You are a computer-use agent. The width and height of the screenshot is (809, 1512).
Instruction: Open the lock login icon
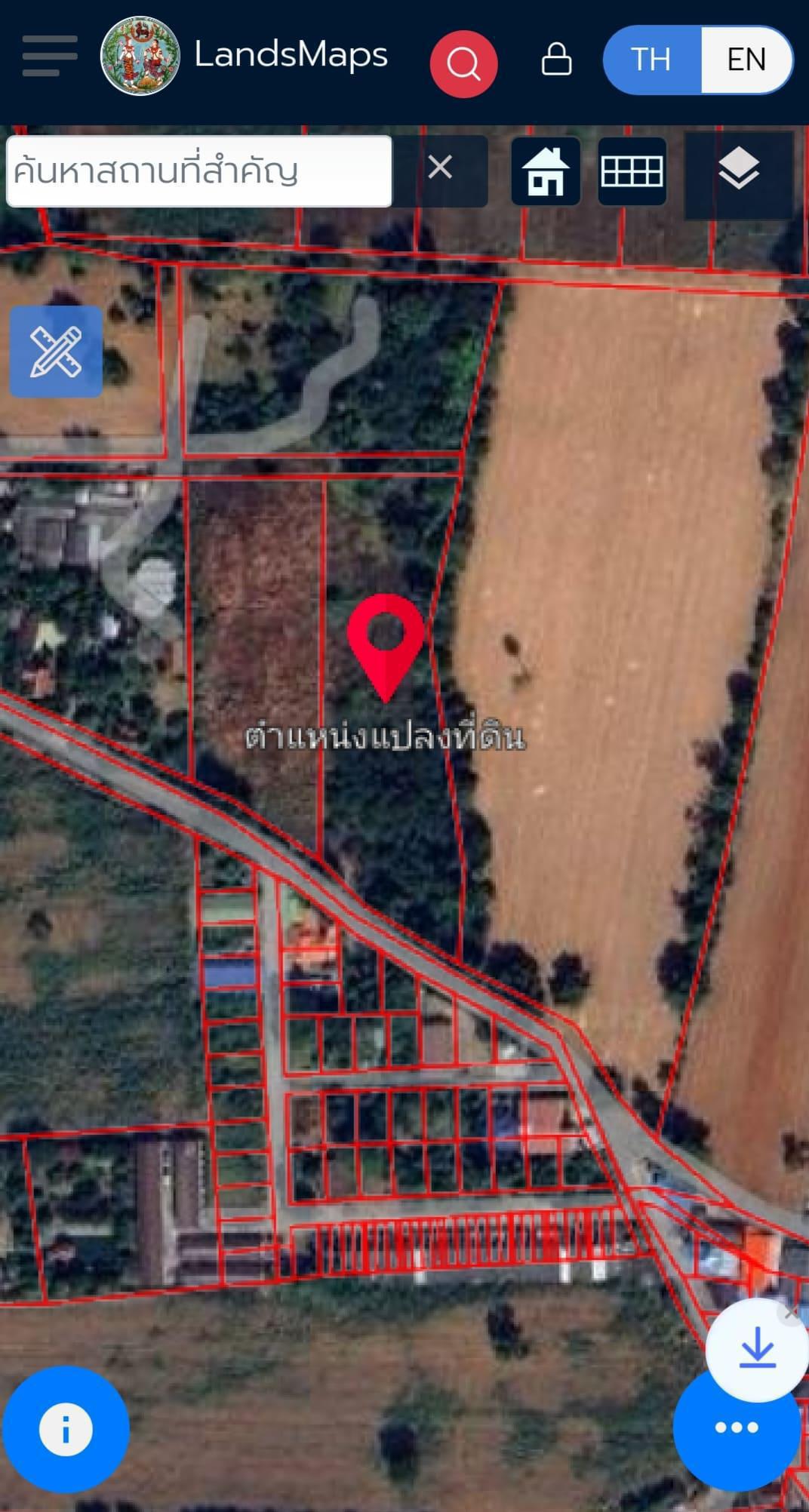pos(556,59)
